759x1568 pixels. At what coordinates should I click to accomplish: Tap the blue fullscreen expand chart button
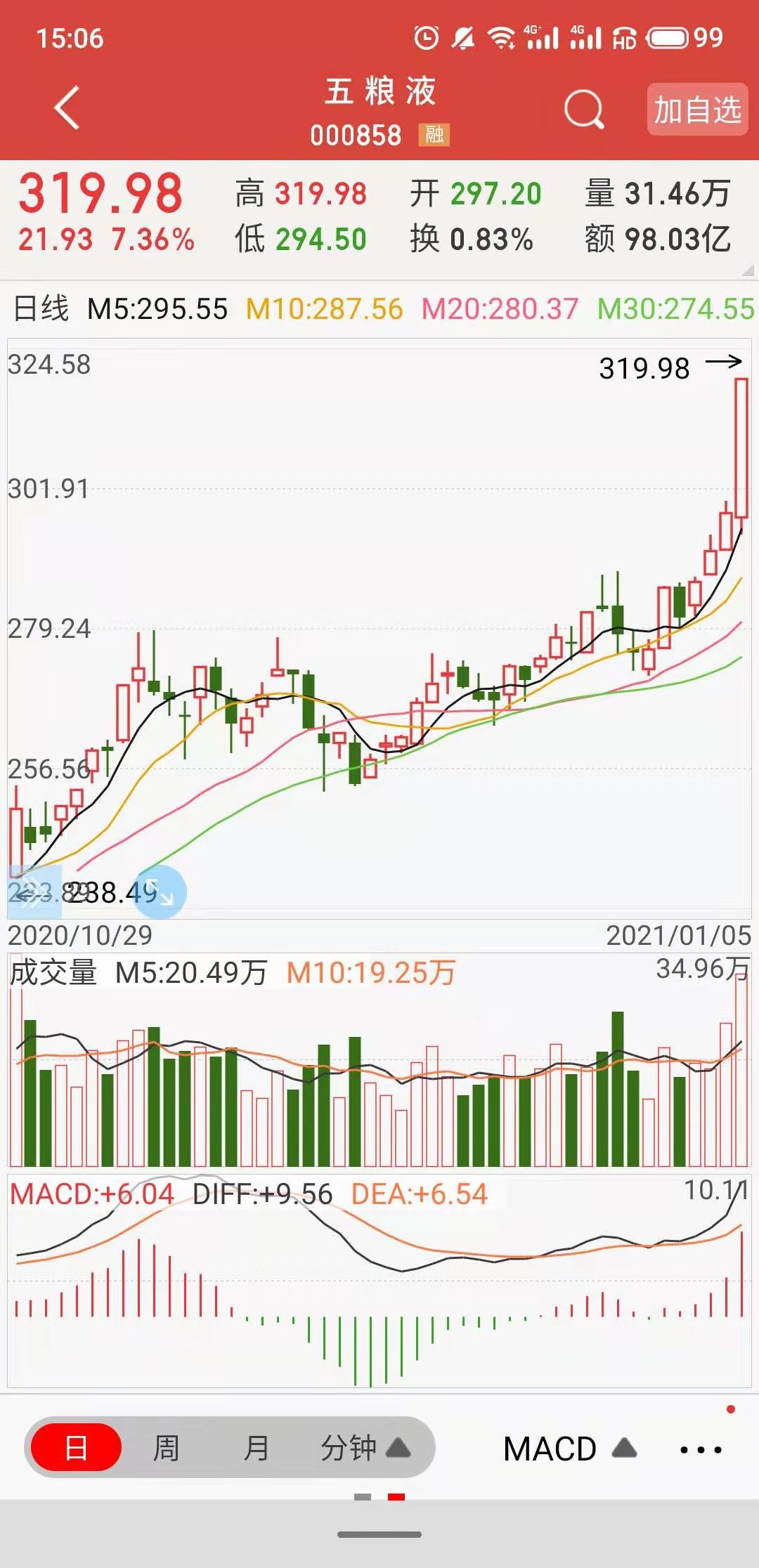[x=160, y=892]
